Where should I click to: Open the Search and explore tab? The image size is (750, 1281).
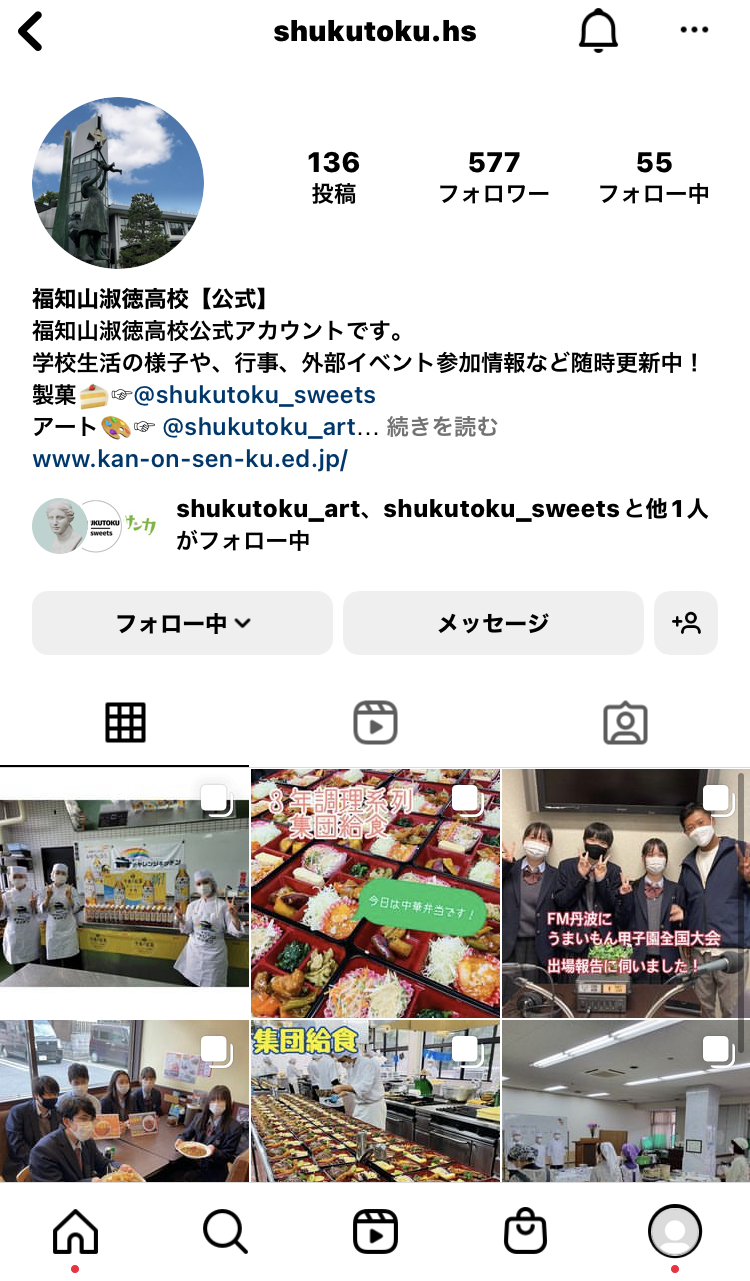pyautogui.click(x=225, y=1231)
